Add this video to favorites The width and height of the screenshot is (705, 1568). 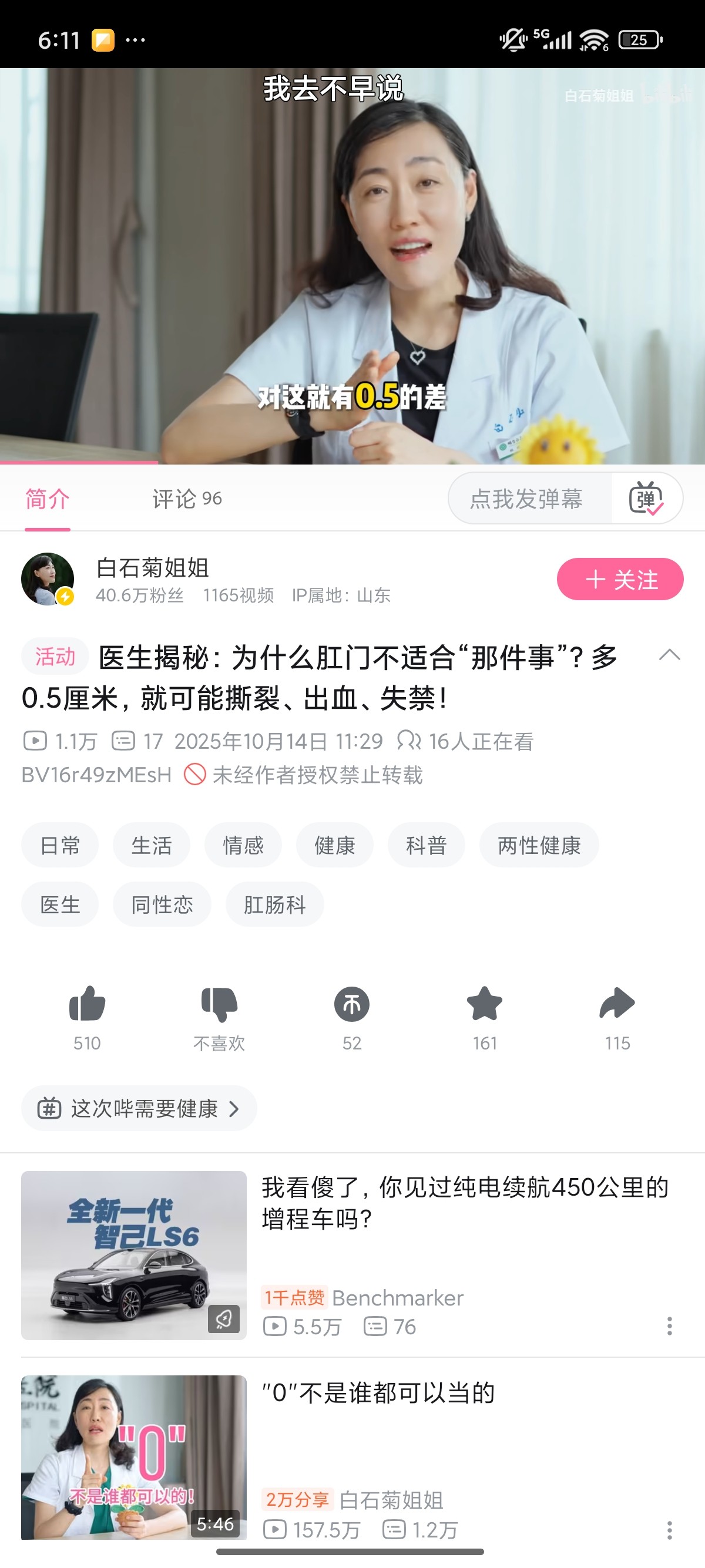[485, 1004]
